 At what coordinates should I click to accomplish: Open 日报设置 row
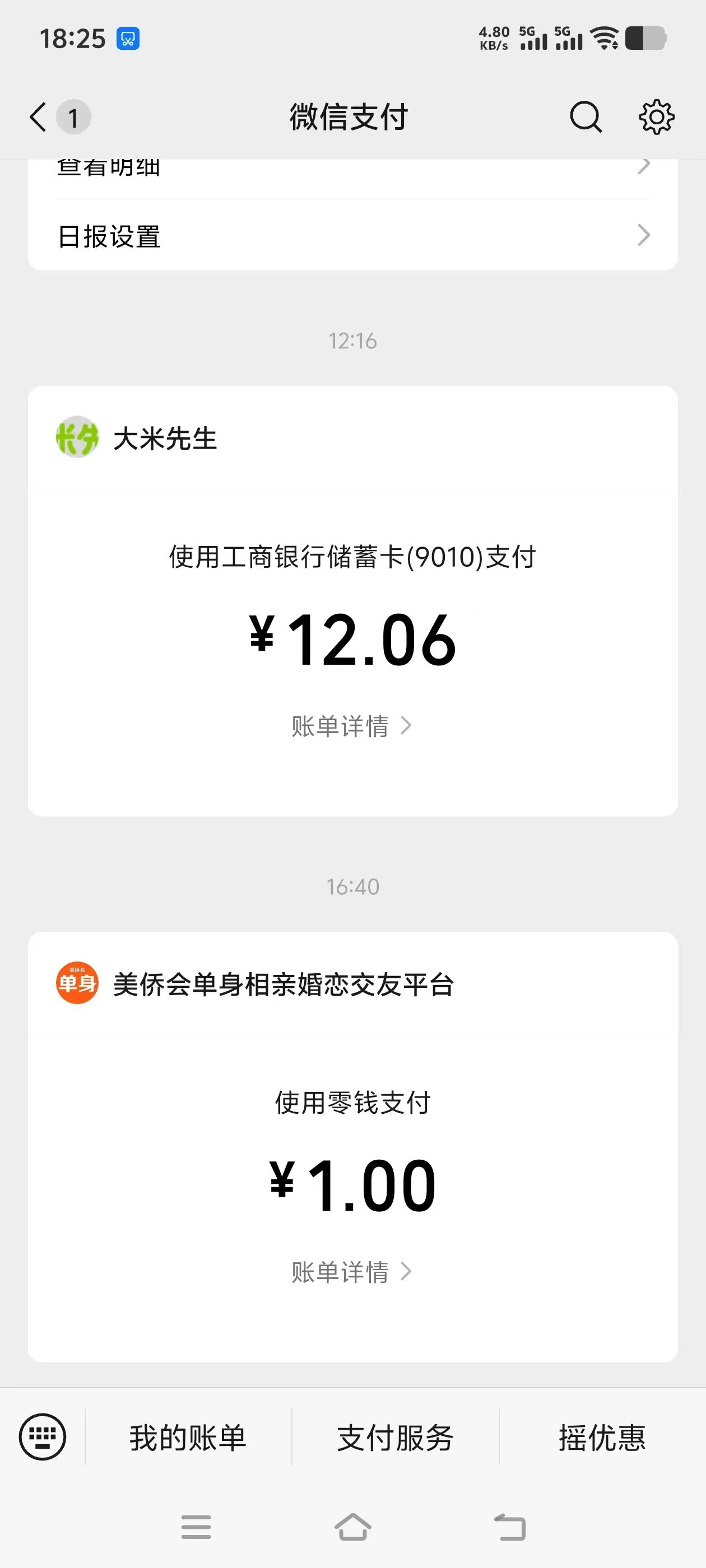click(352, 236)
